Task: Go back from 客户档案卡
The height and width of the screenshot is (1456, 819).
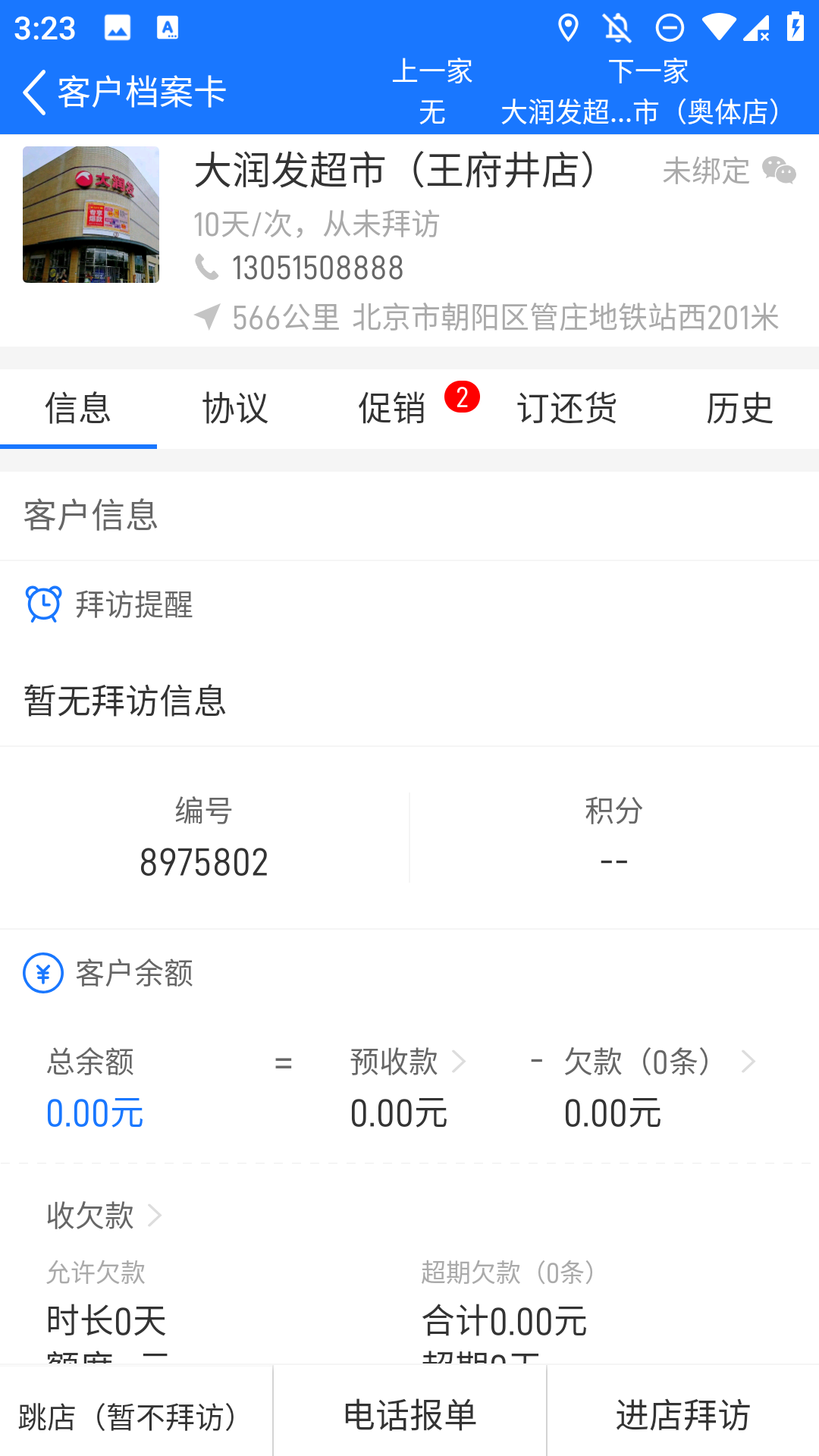Action: click(x=35, y=93)
